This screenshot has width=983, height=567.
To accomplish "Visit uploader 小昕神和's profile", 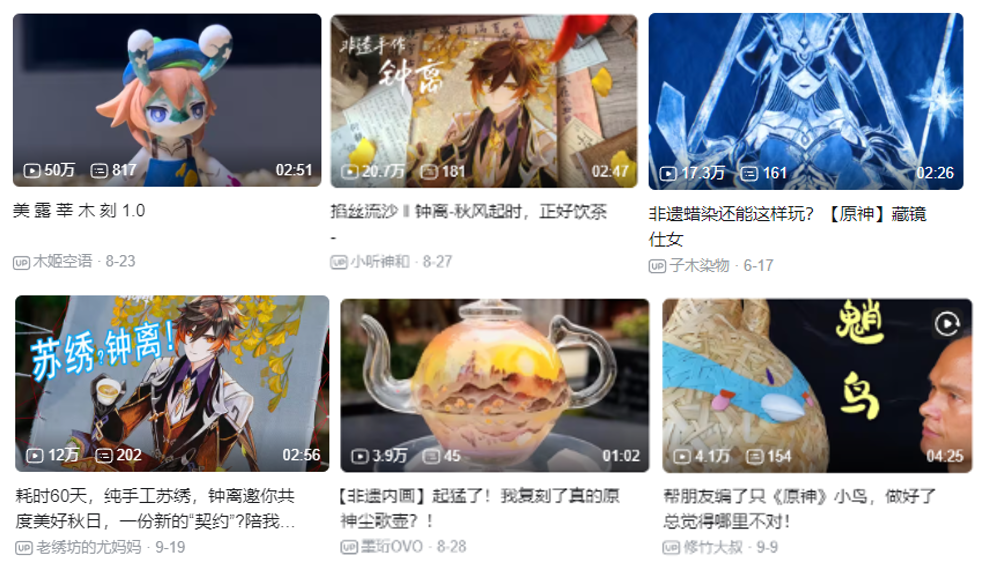I will coord(379,261).
